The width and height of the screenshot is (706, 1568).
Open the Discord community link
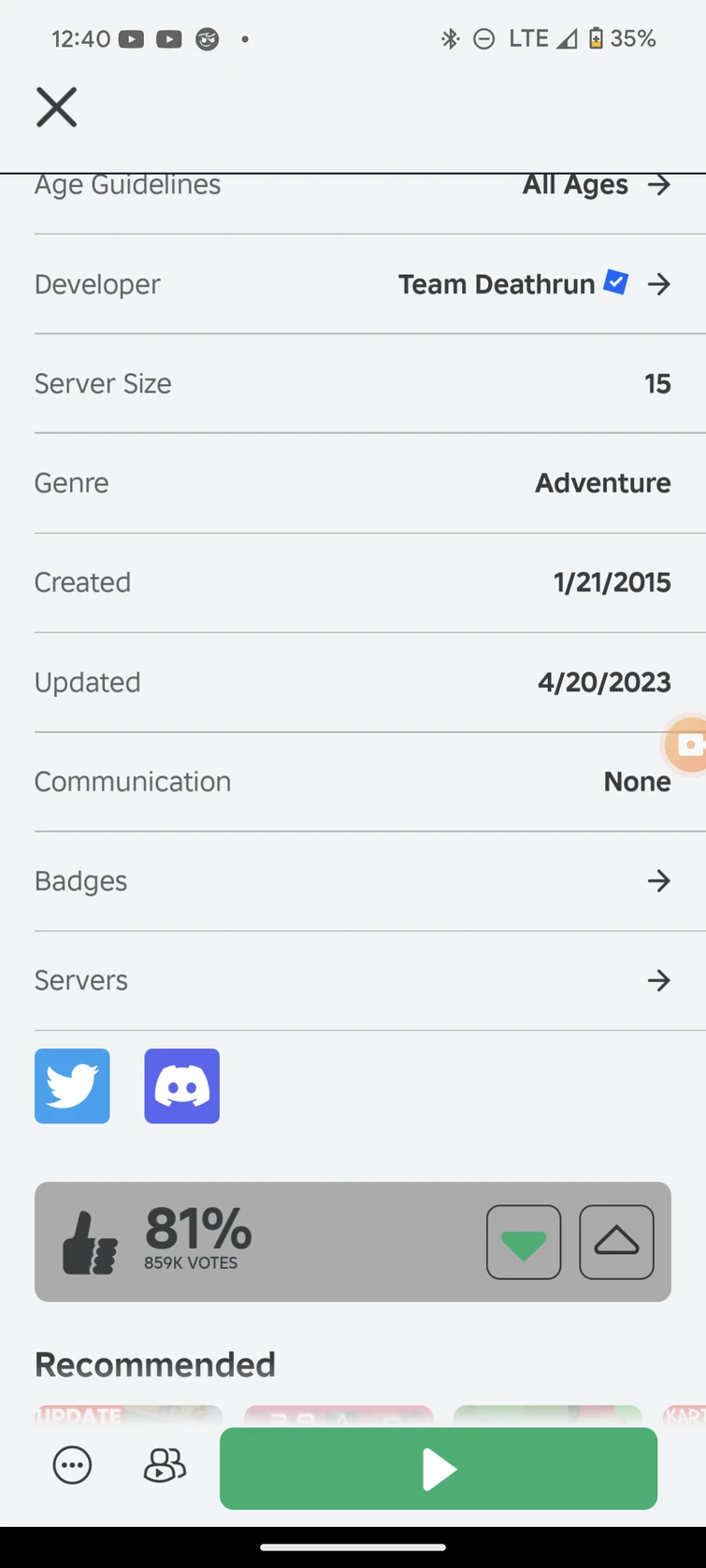[181, 1086]
